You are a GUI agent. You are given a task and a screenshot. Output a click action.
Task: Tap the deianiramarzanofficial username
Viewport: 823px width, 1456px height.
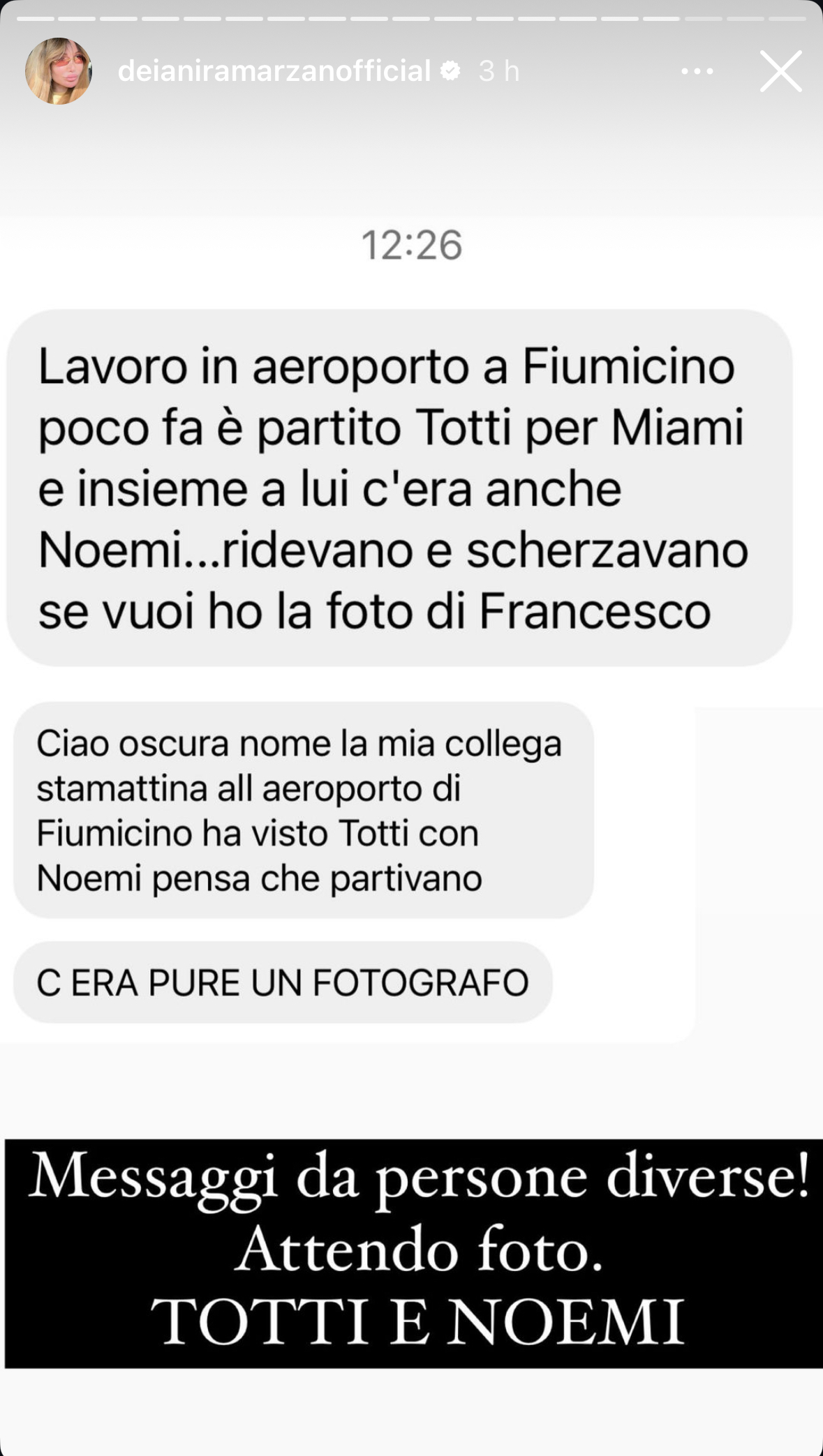point(274,71)
